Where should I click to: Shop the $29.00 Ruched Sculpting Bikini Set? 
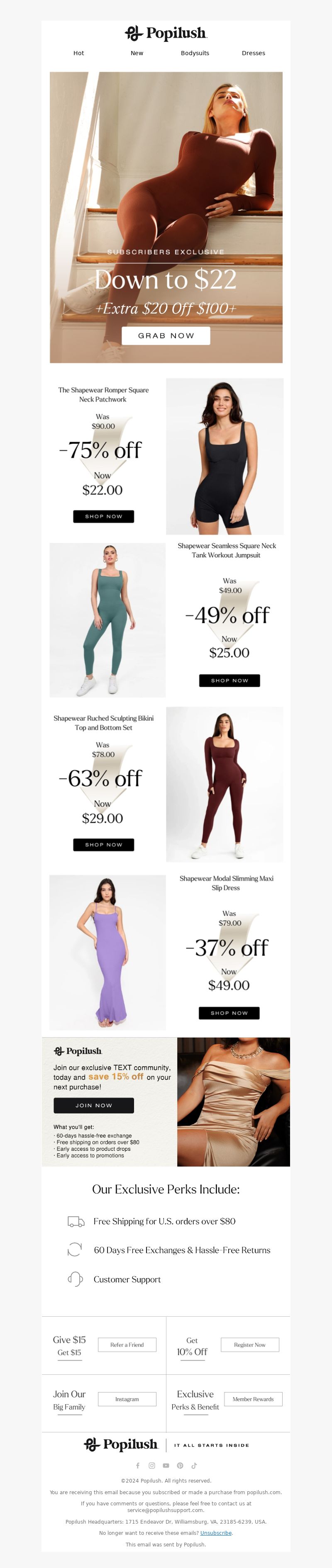(x=104, y=844)
